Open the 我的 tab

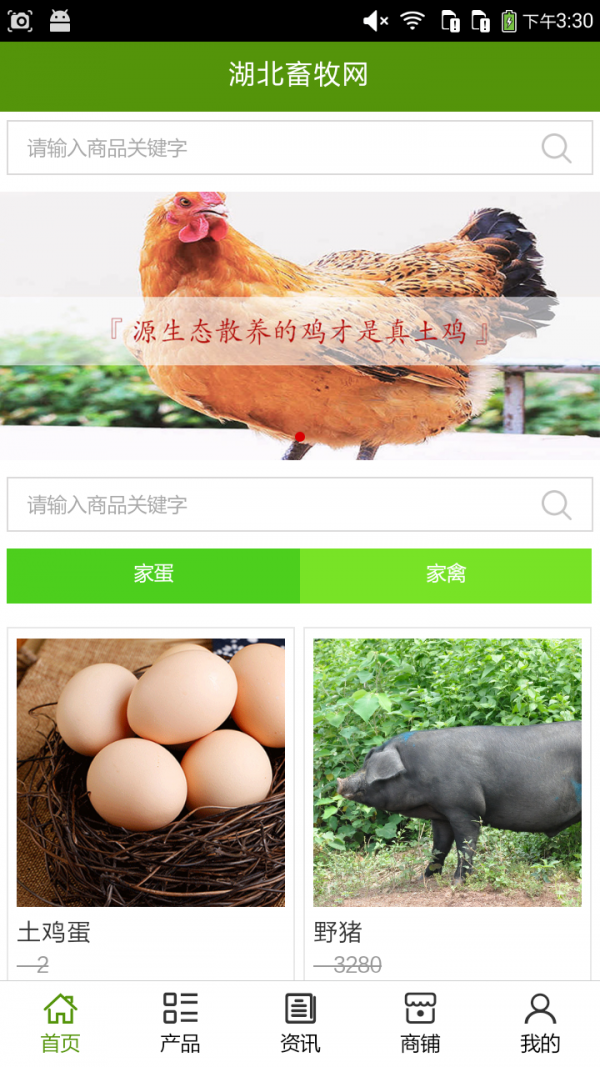point(540,1023)
